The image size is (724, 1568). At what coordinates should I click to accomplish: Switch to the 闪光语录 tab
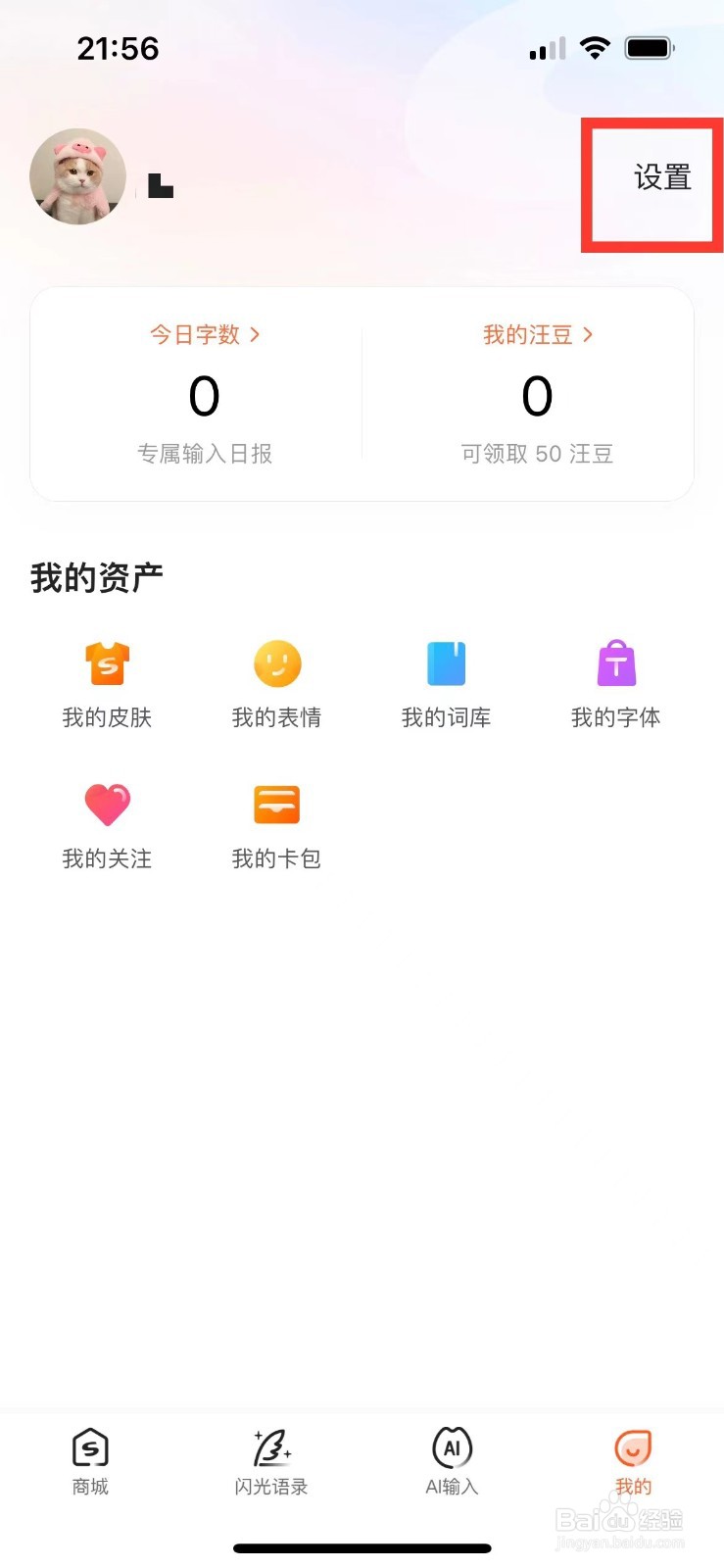pos(271,1461)
